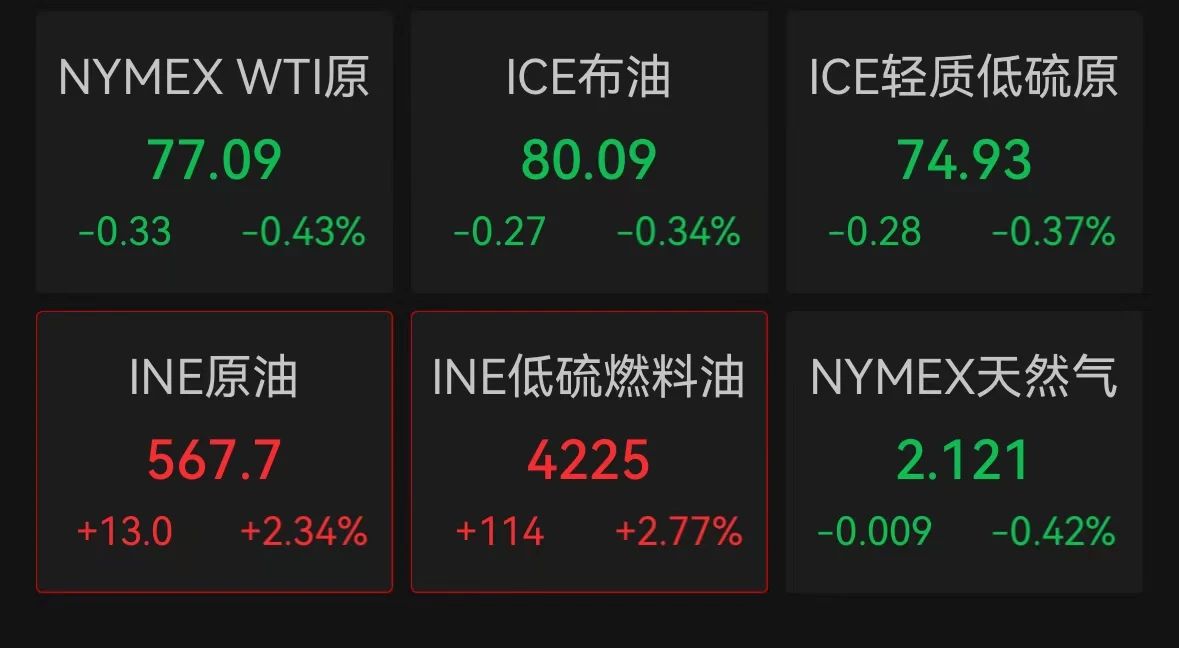The image size is (1179, 648).
Task: Select the INE原油 quote card
Action: (214, 452)
